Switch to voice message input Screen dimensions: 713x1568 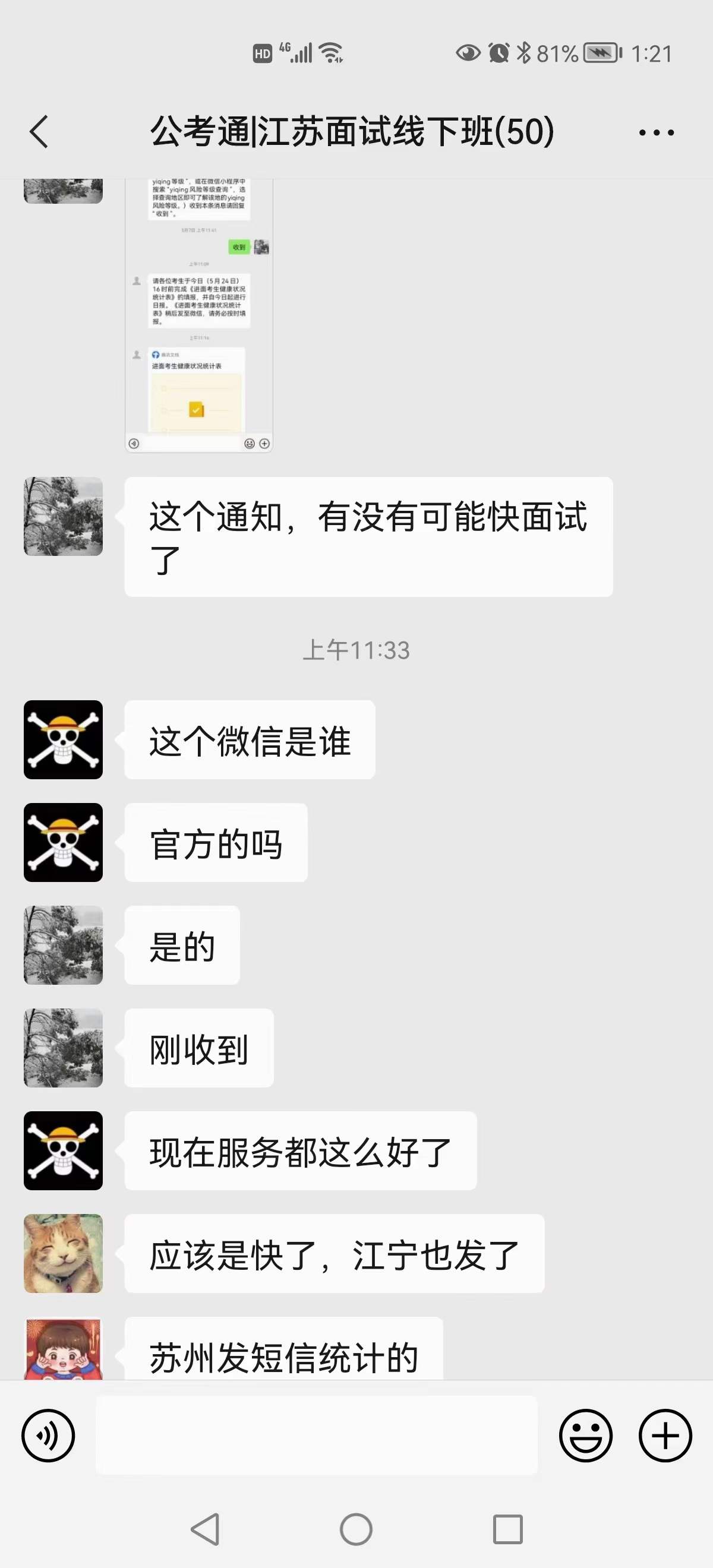[48, 1435]
